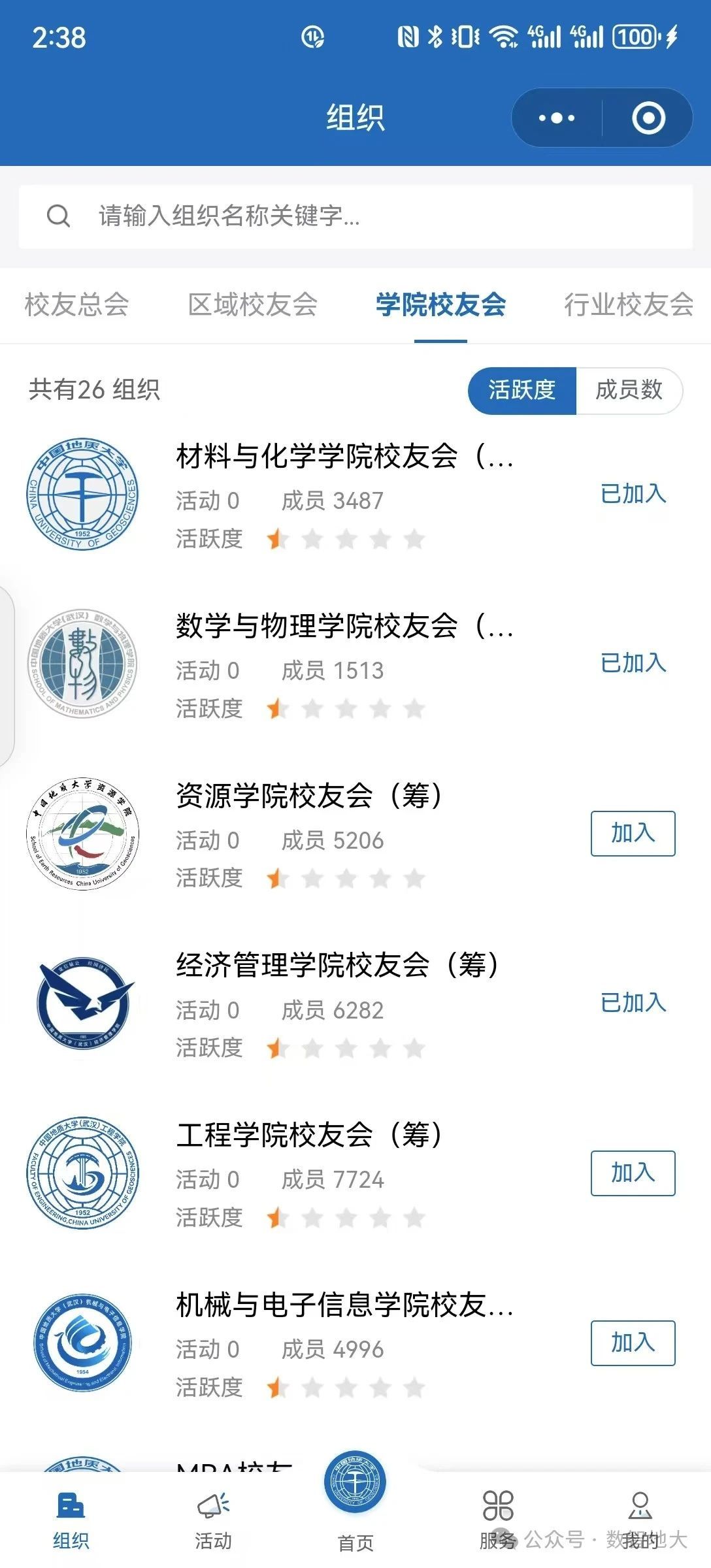This screenshot has height=1568, width=711.
Task: Open the mini program more-options menu
Action: pos(556,118)
